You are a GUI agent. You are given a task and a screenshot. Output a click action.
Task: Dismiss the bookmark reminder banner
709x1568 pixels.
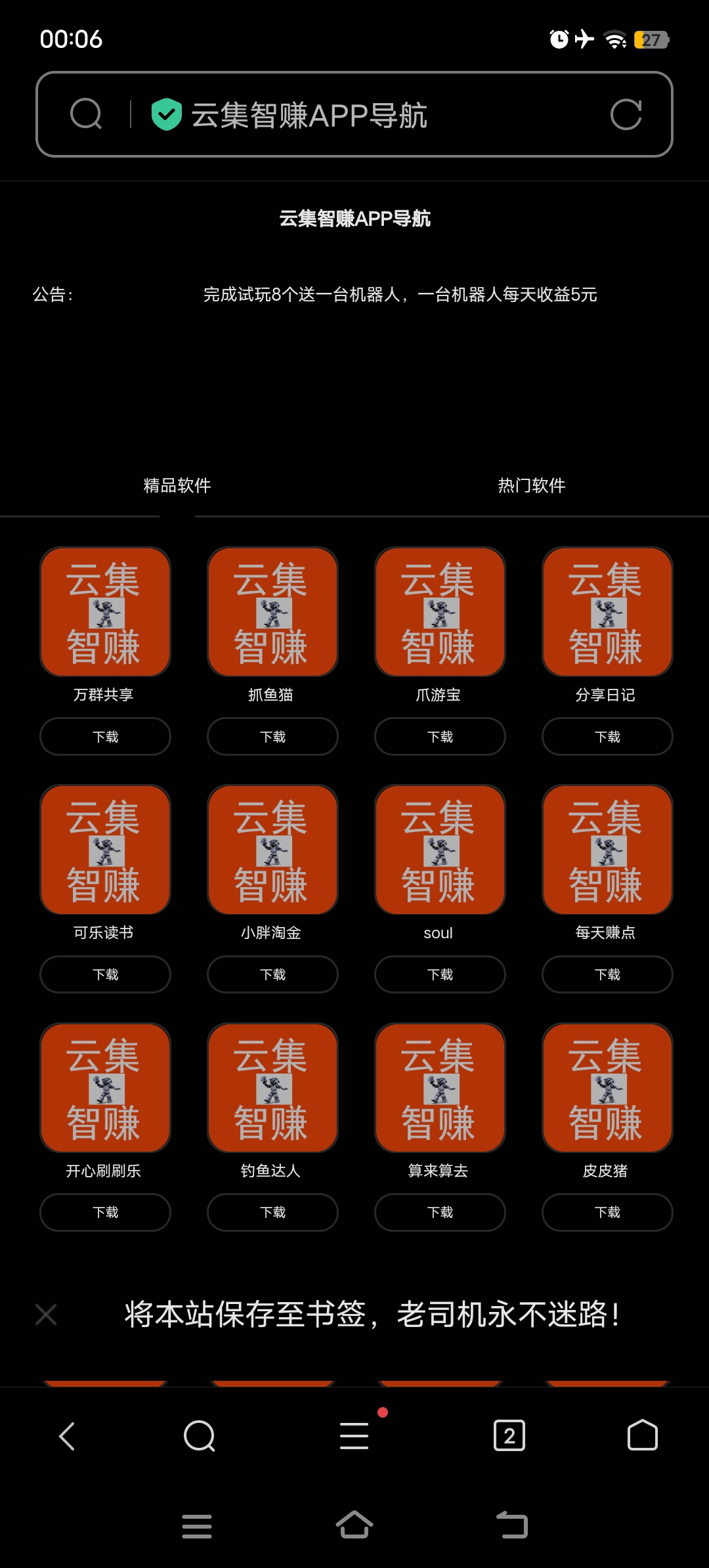pos(46,1315)
